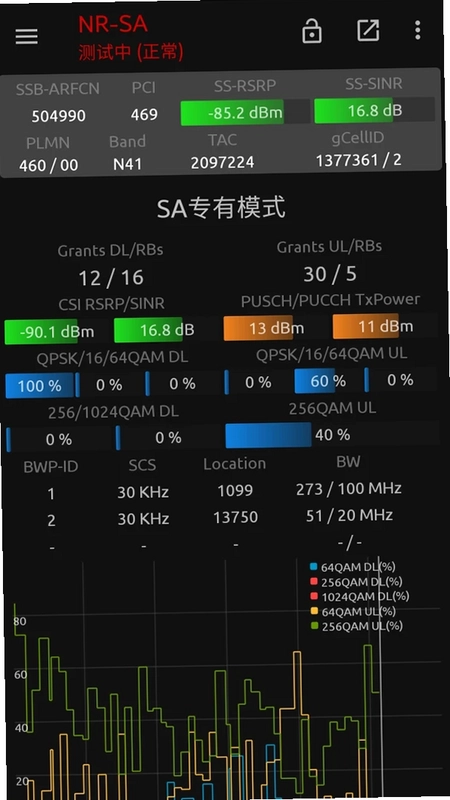The height and width of the screenshot is (800, 450).
Task: Open the three-dot overflow menu
Action: click(417, 30)
